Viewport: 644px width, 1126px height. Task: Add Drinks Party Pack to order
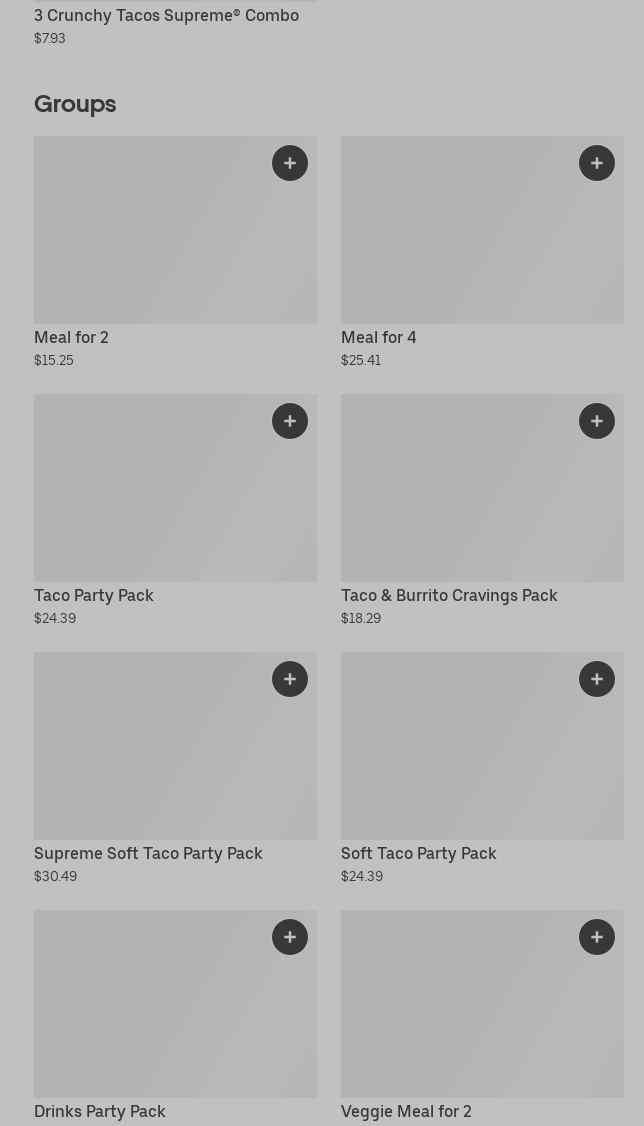290,936
